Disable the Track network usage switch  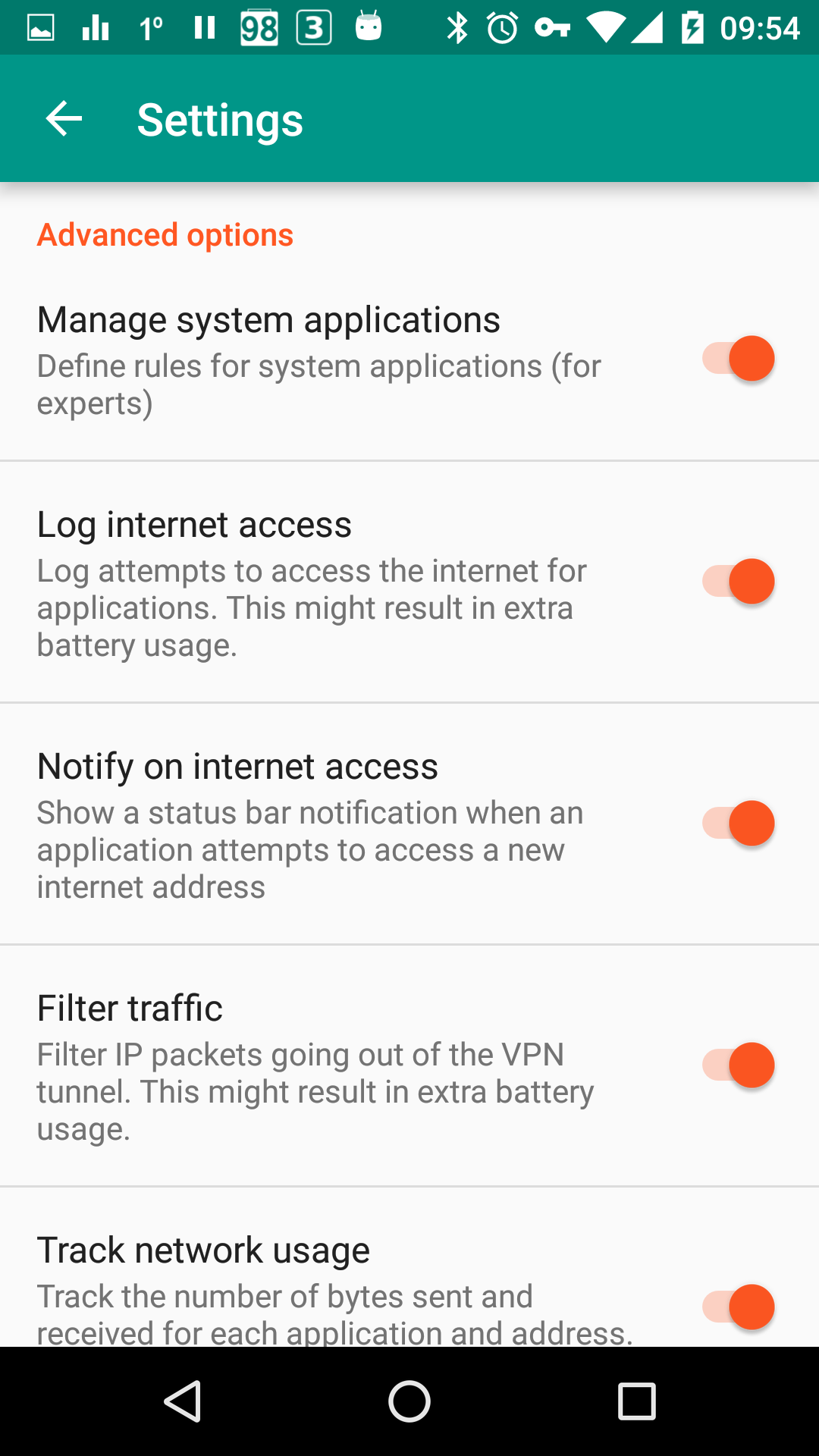(x=739, y=1307)
